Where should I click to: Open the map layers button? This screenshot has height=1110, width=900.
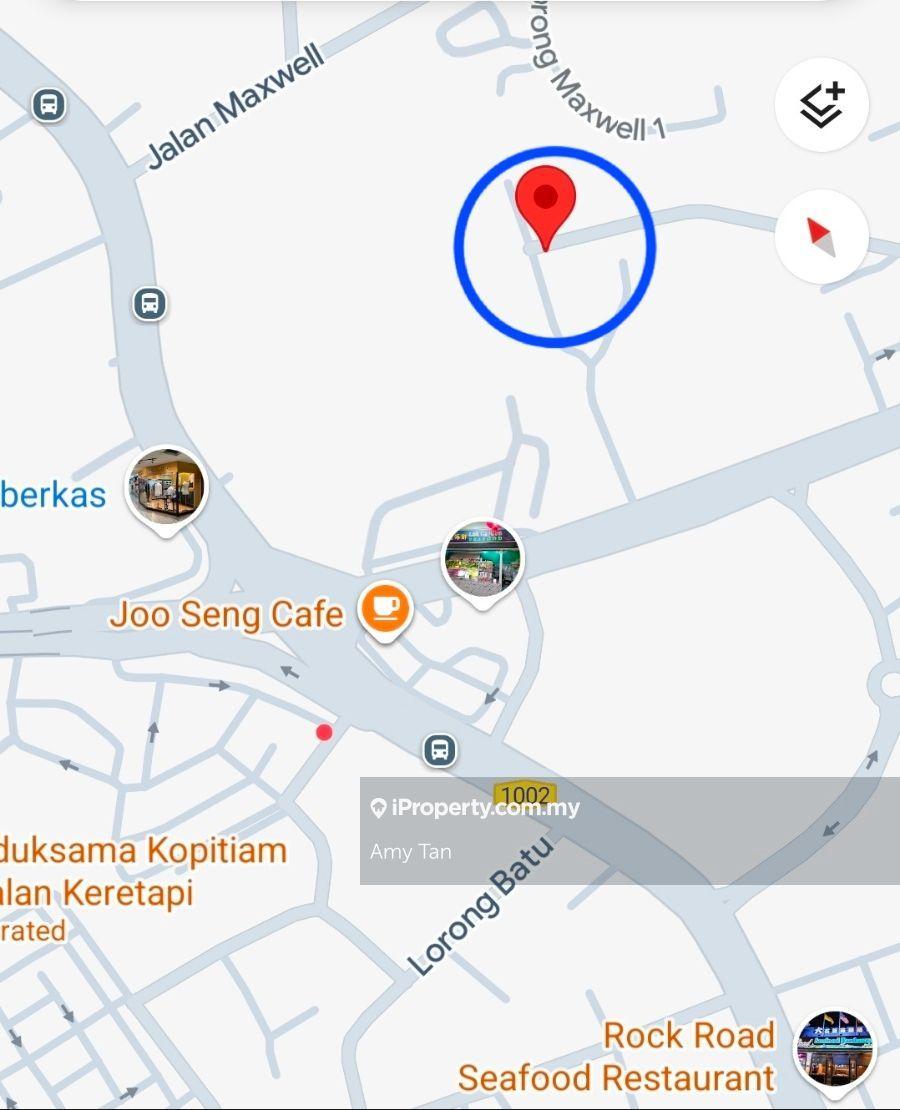point(821,105)
